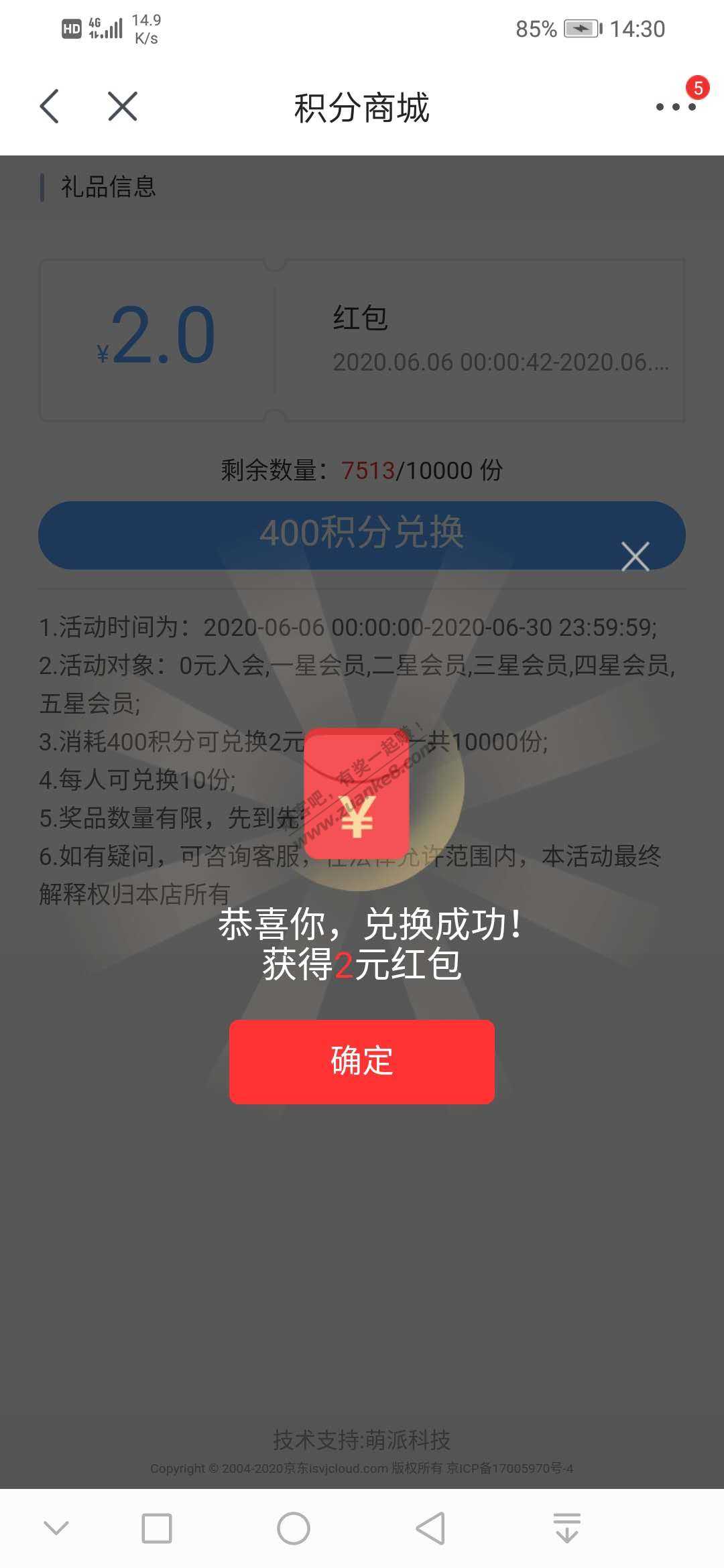Close the 积分商城 page

123,107
